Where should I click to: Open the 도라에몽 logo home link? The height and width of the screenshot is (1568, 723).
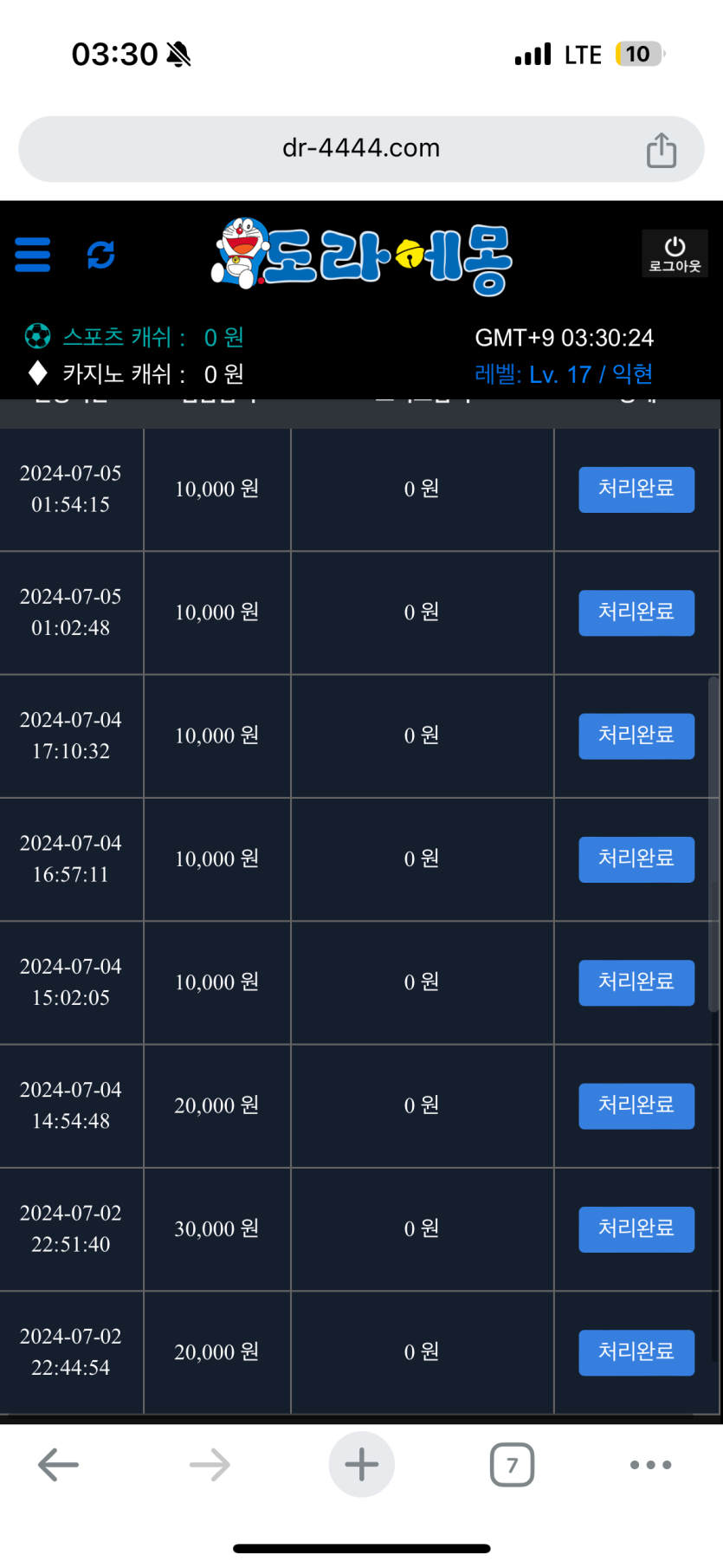(x=362, y=258)
